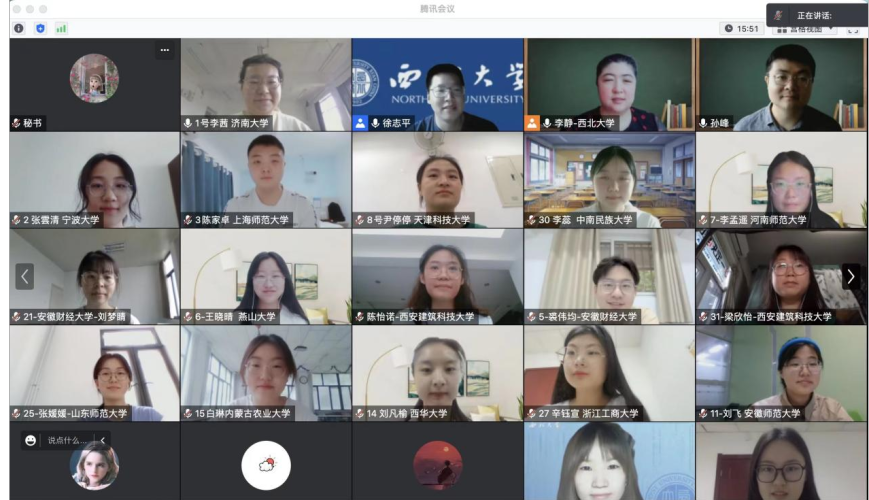
Task: Open the security shield icon
Action: tap(40, 29)
